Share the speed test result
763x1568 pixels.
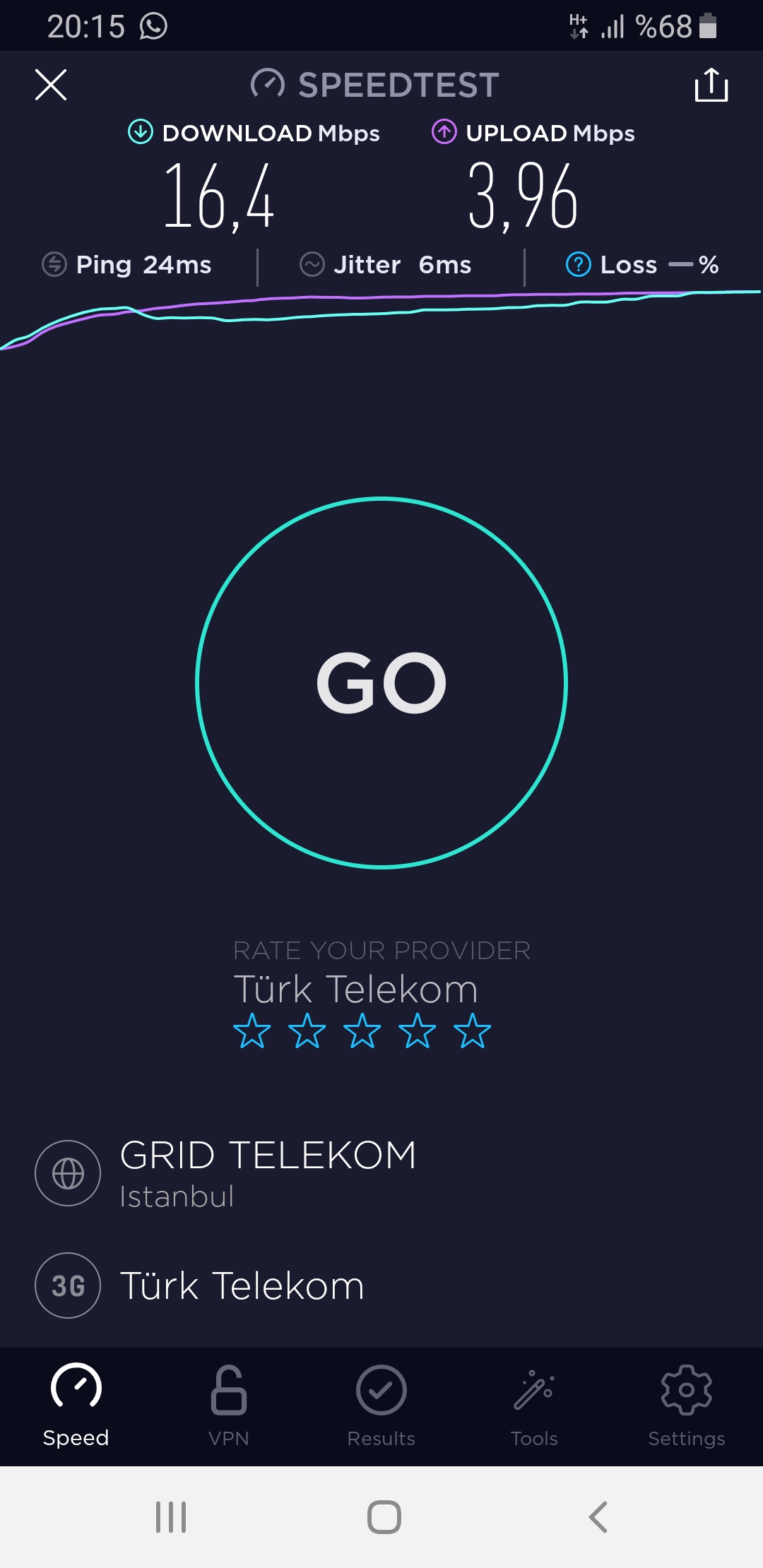(711, 85)
